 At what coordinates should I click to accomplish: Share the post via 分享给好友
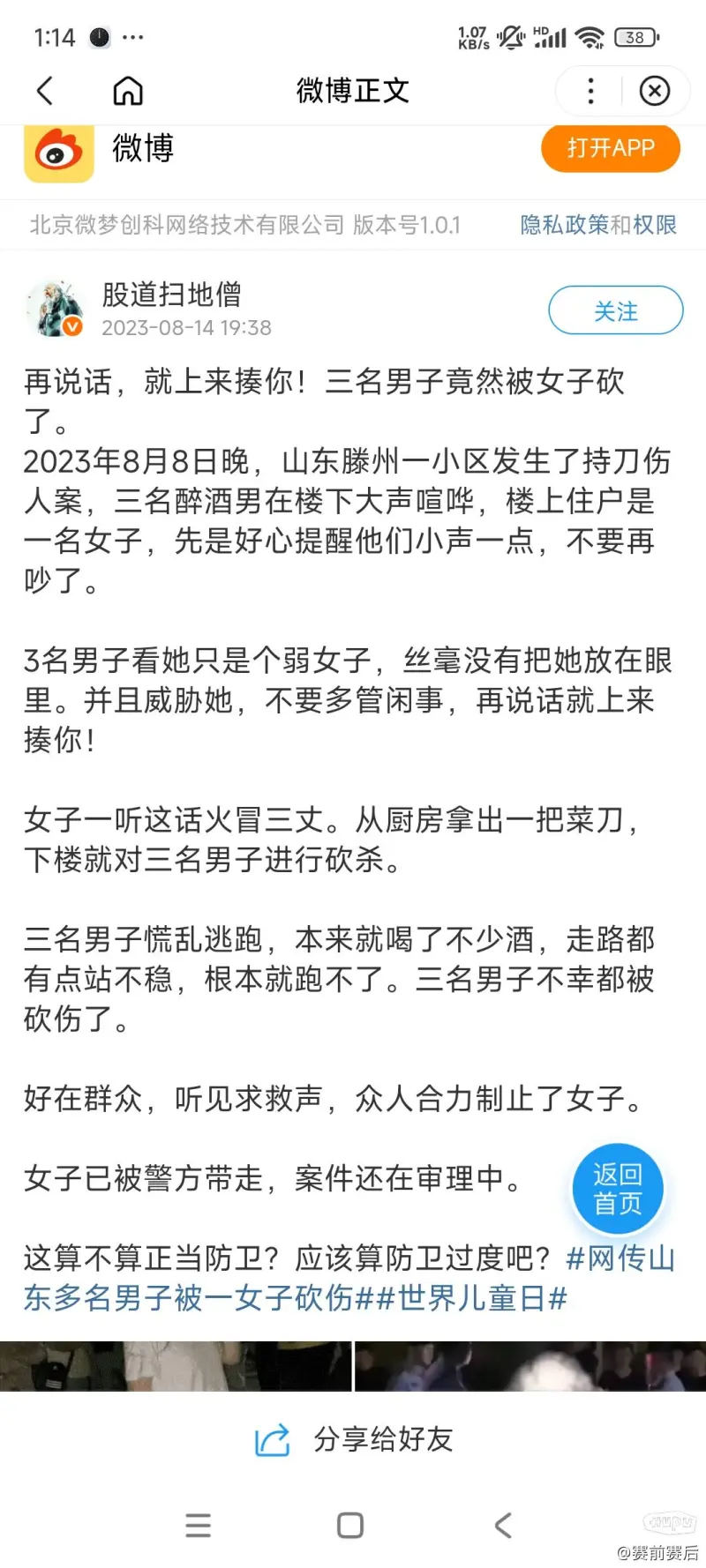click(x=353, y=1440)
